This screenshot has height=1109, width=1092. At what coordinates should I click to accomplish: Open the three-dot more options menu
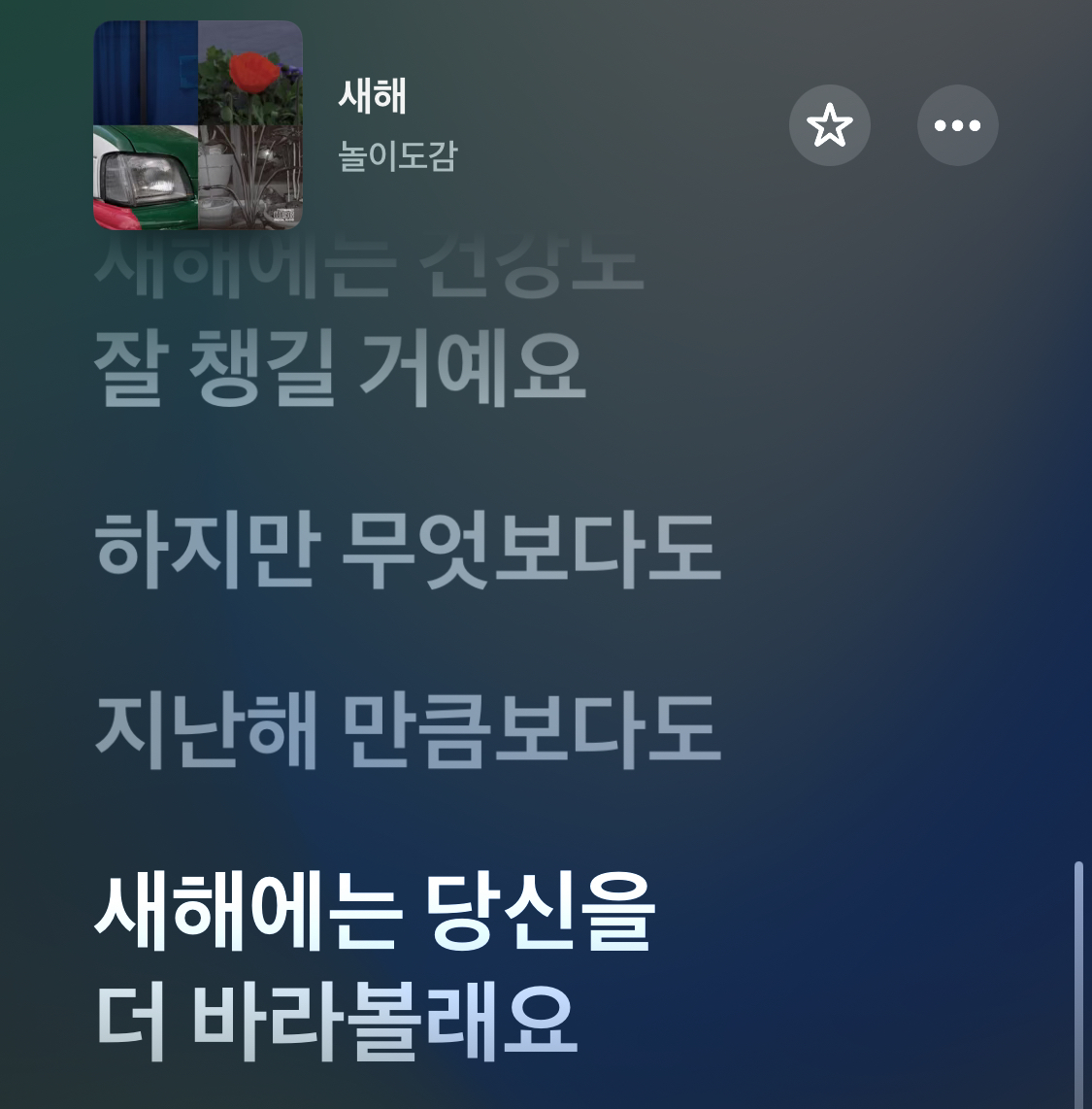(x=957, y=125)
